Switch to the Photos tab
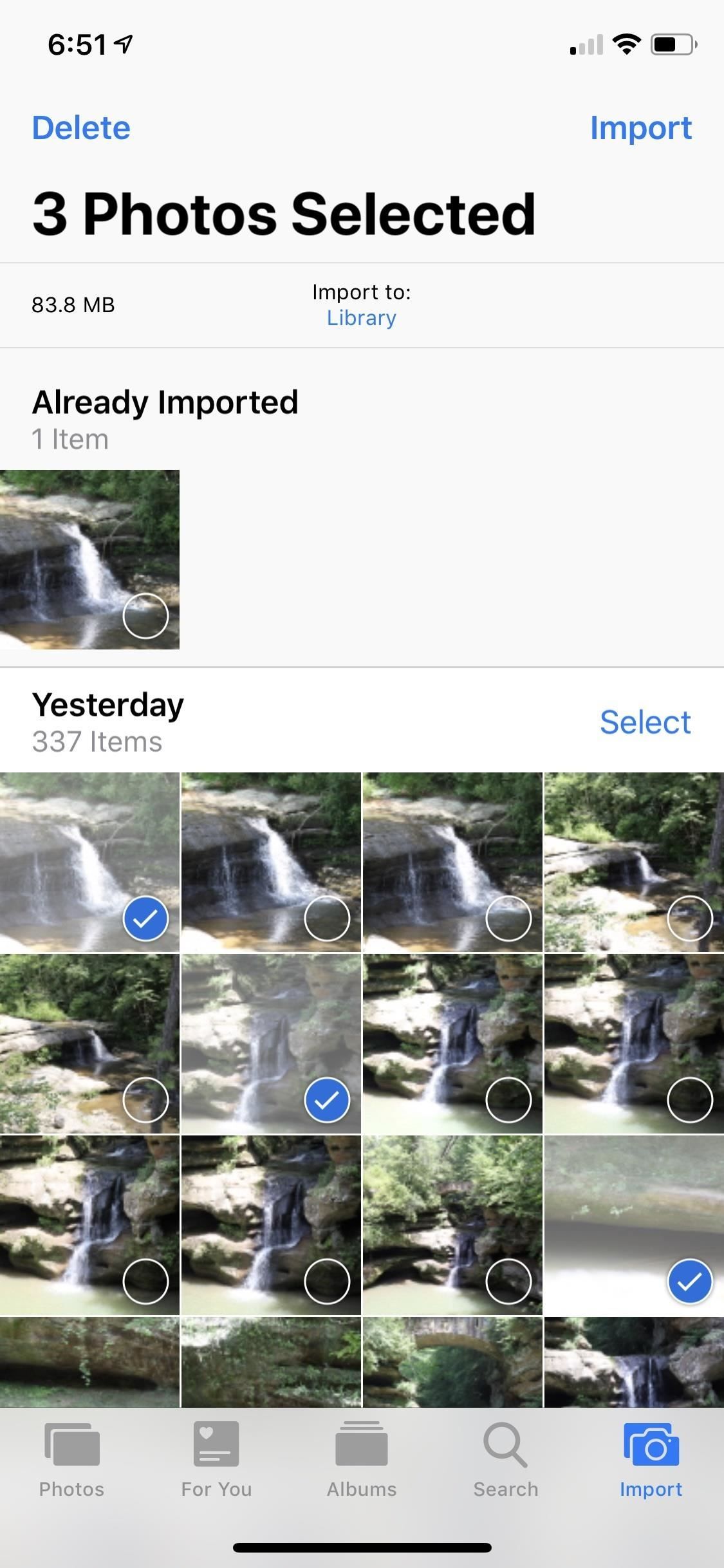Image resolution: width=724 pixels, height=1568 pixels. (x=71, y=1459)
